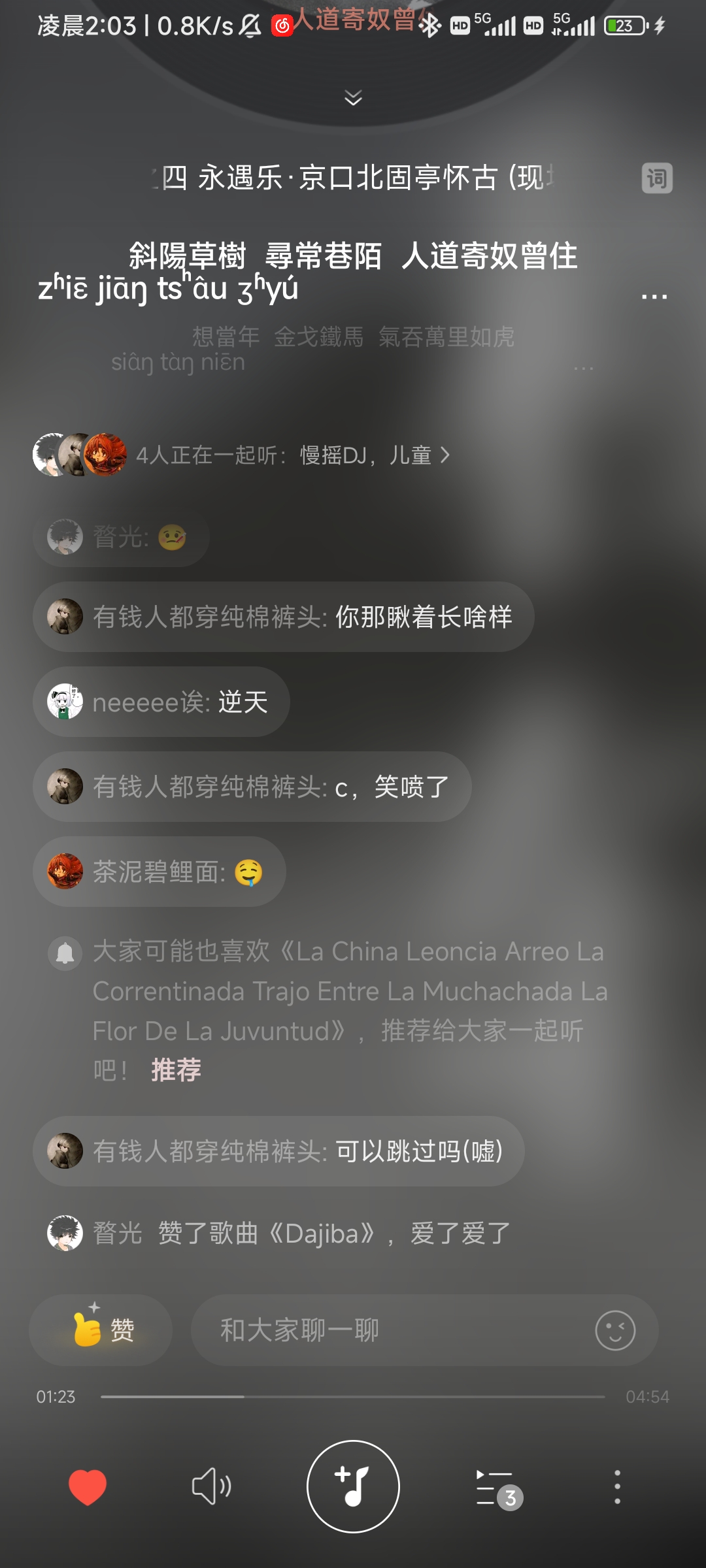Tap neeeee诶's avatar in chat
706x1568 pixels.
(65, 702)
